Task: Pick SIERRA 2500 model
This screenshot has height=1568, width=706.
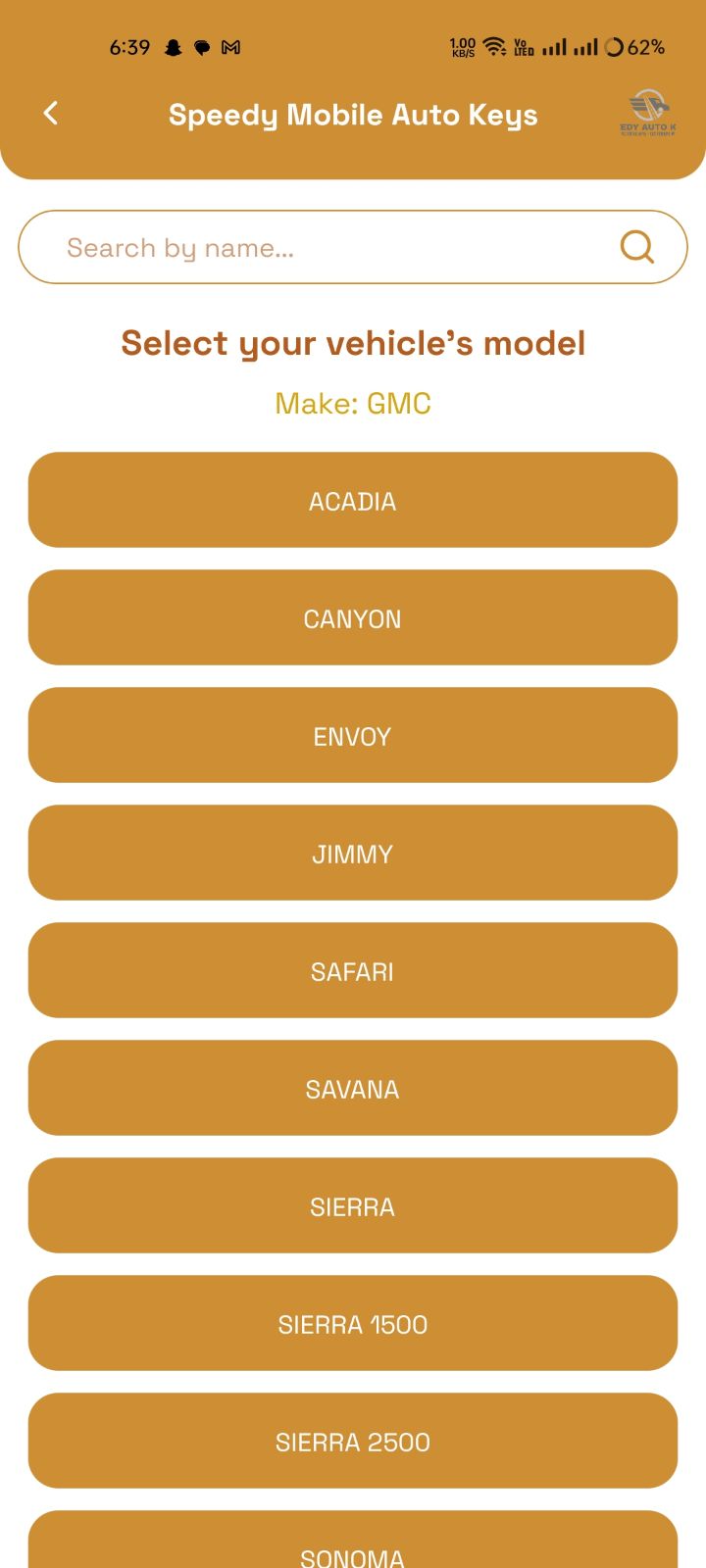Action: click(353, 1441)
